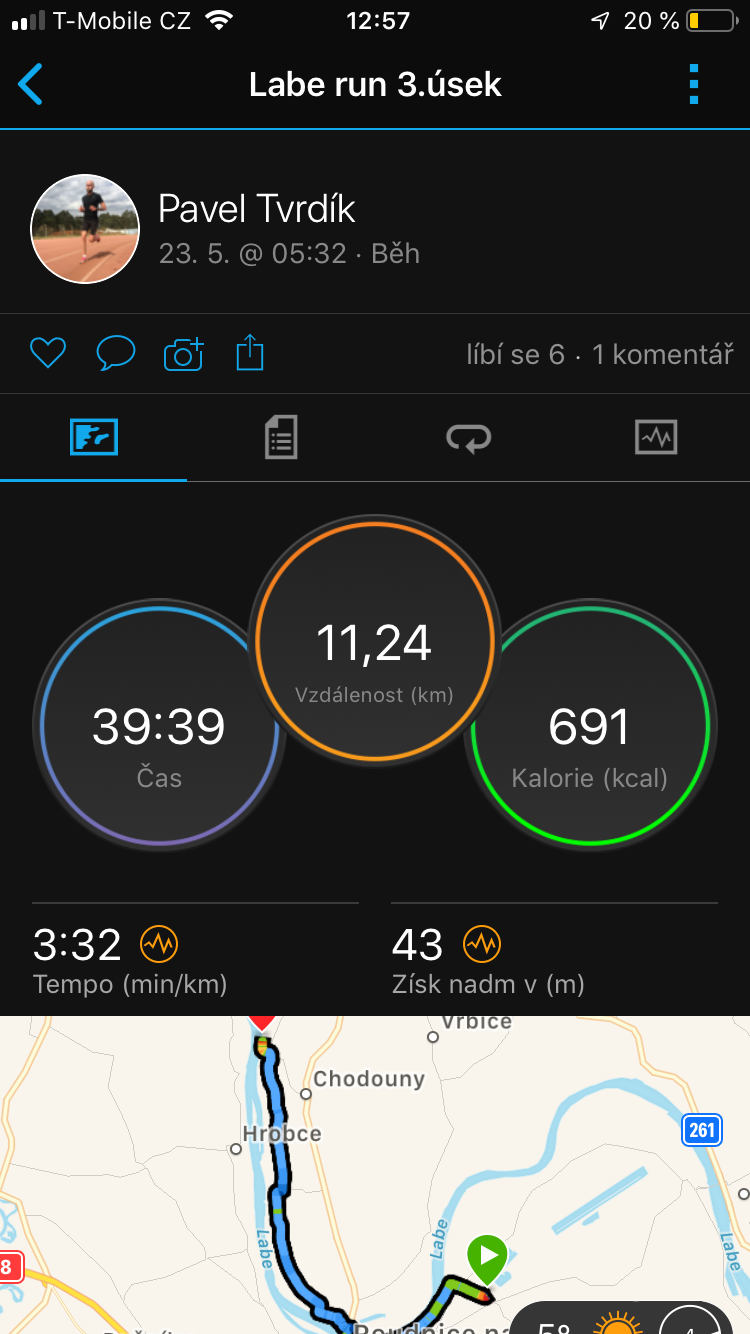The image size is (750, 1334).
Task: Open the elevation gain chart icon
Action: coord(482,943)
